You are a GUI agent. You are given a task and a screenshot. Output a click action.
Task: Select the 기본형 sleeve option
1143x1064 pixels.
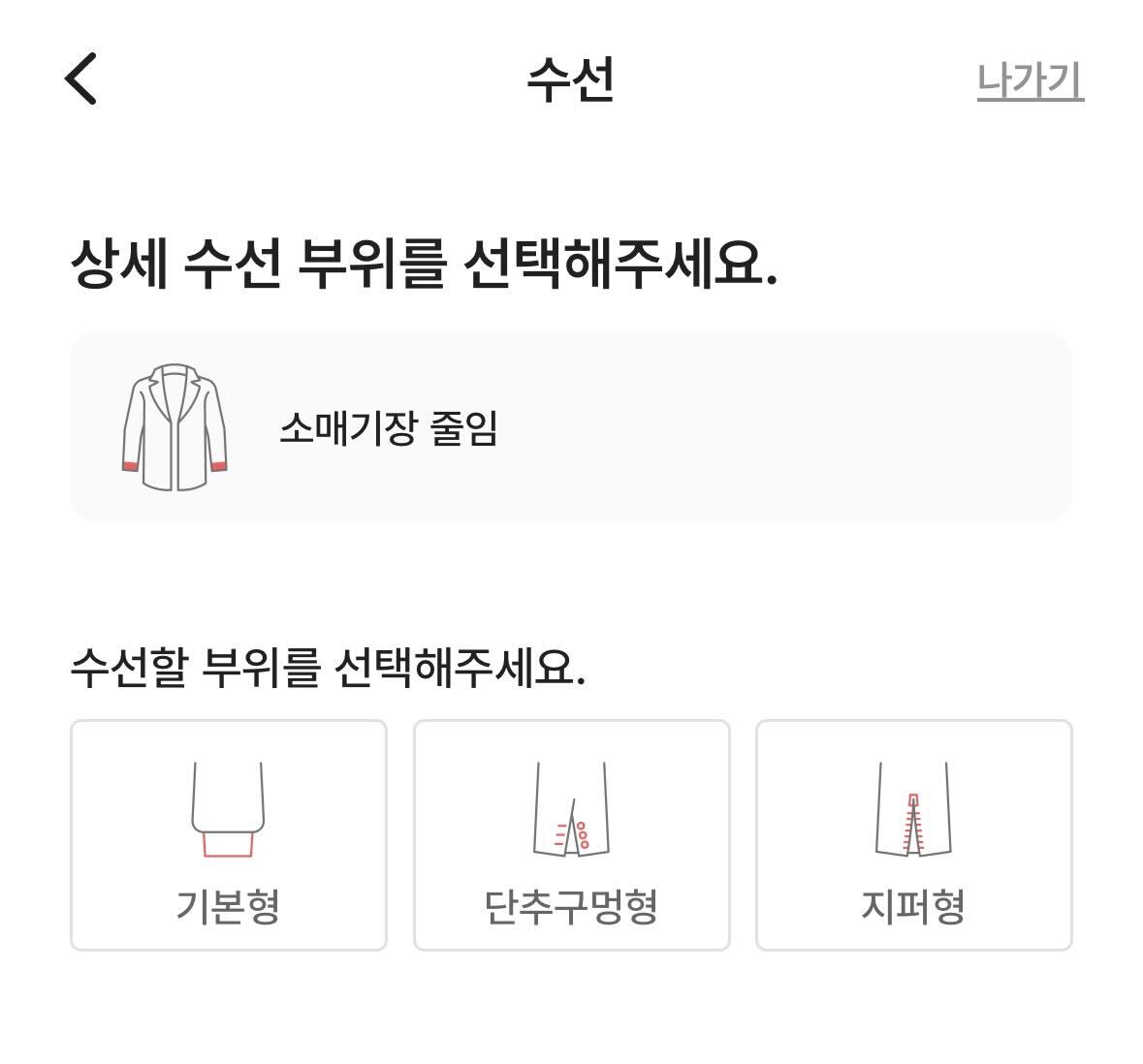pos(229,835)
